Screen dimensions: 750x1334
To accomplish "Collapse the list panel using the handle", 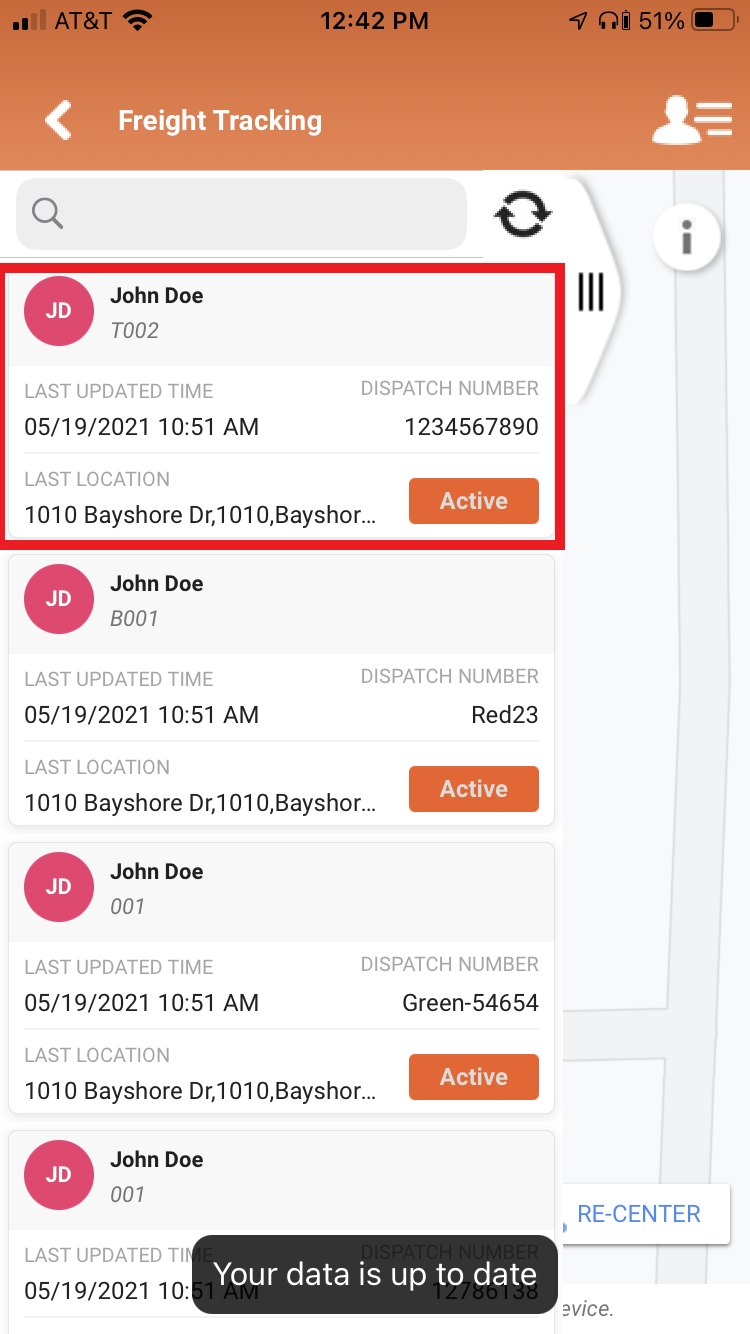I will (591, 292).
